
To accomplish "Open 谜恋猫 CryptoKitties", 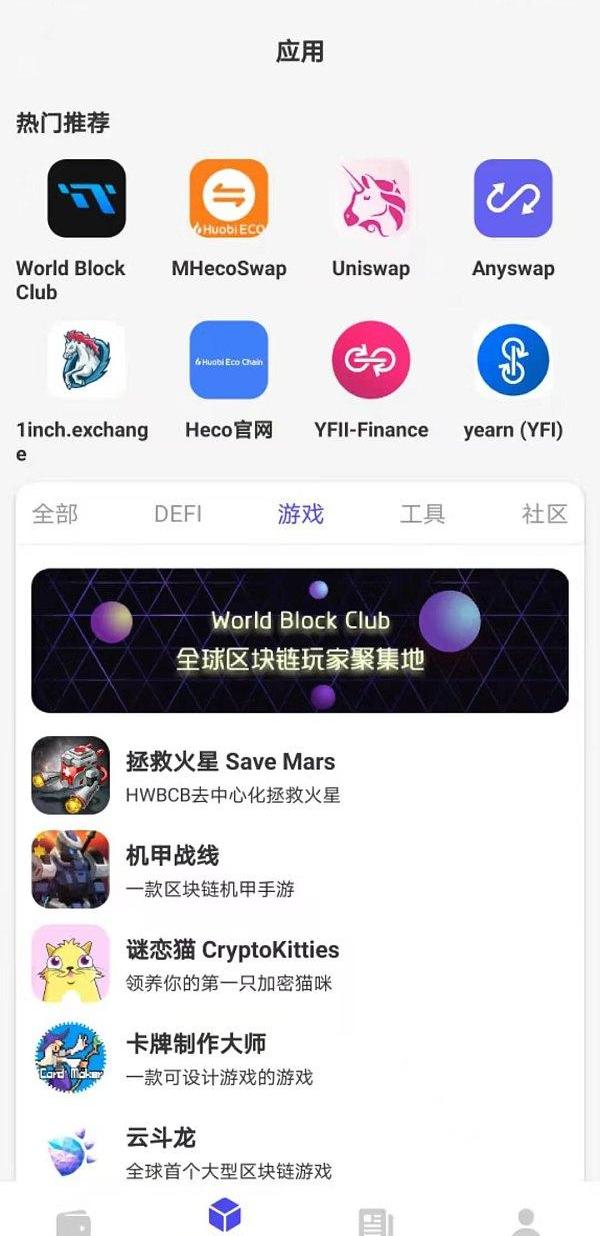I will coord(232,964).
